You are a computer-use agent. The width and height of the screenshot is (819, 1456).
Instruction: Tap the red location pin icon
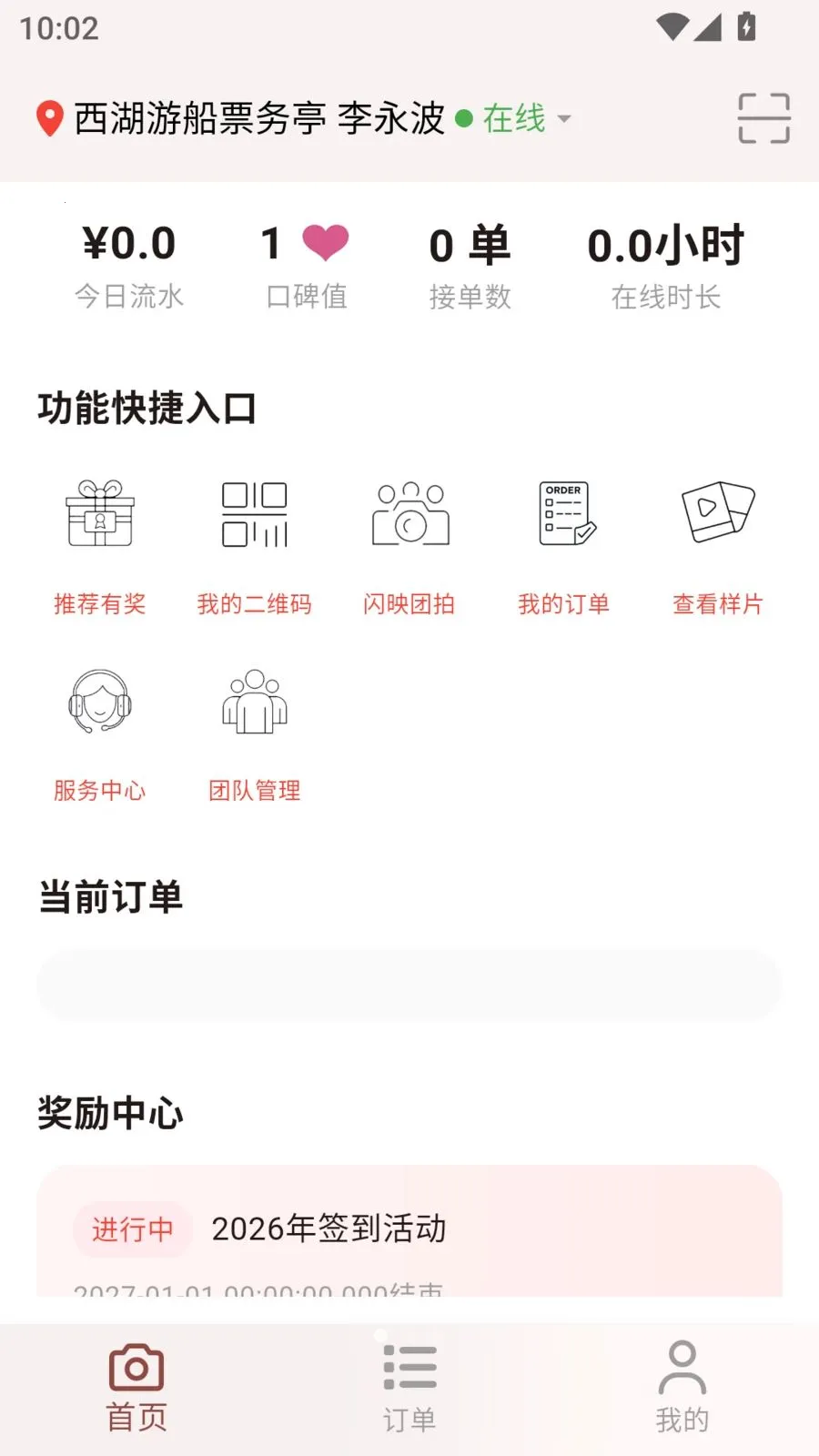[x=50, y=118]
